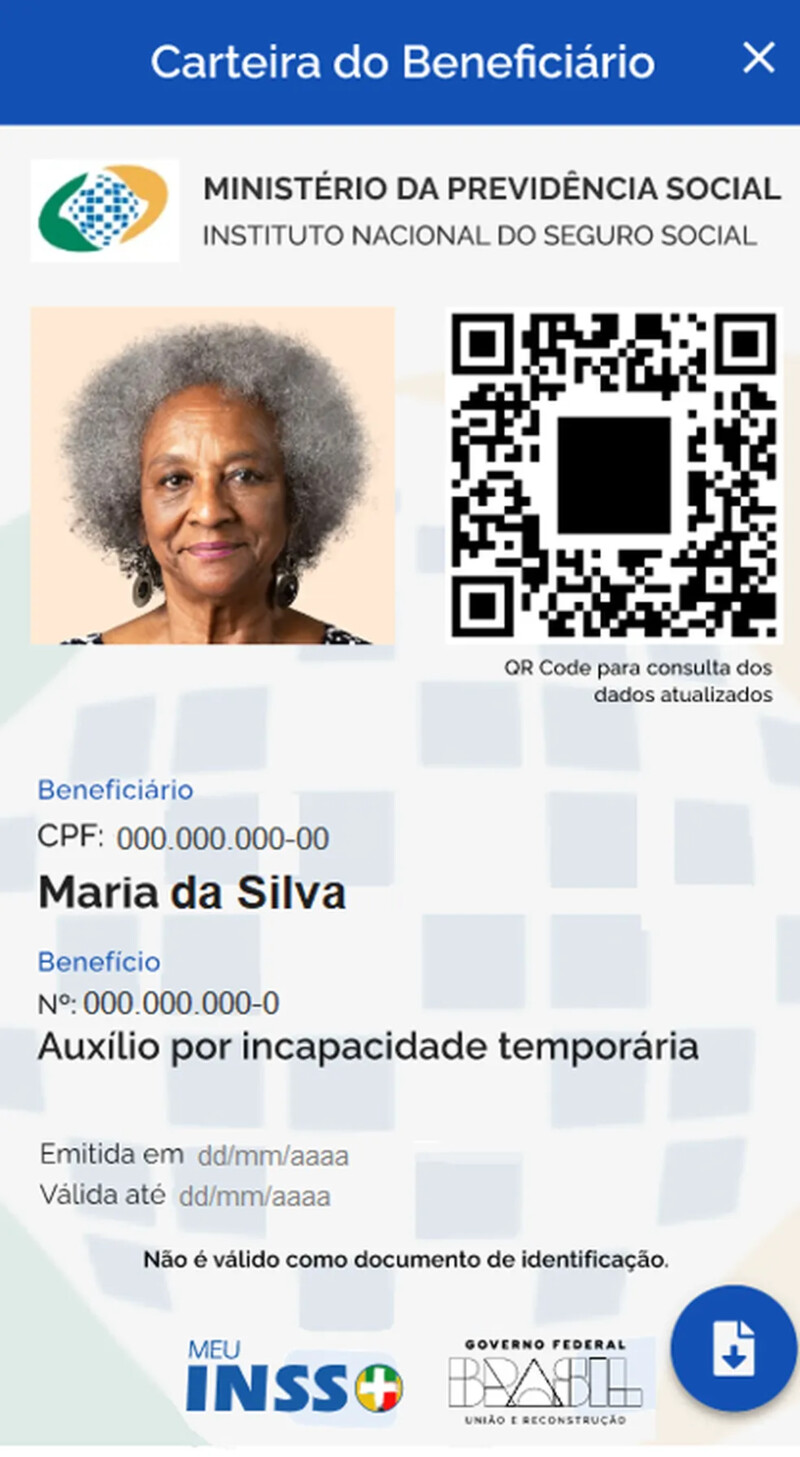Select the Beneficiário section label
Screen dimensions: 800x1457
click(x=115, y=791)
